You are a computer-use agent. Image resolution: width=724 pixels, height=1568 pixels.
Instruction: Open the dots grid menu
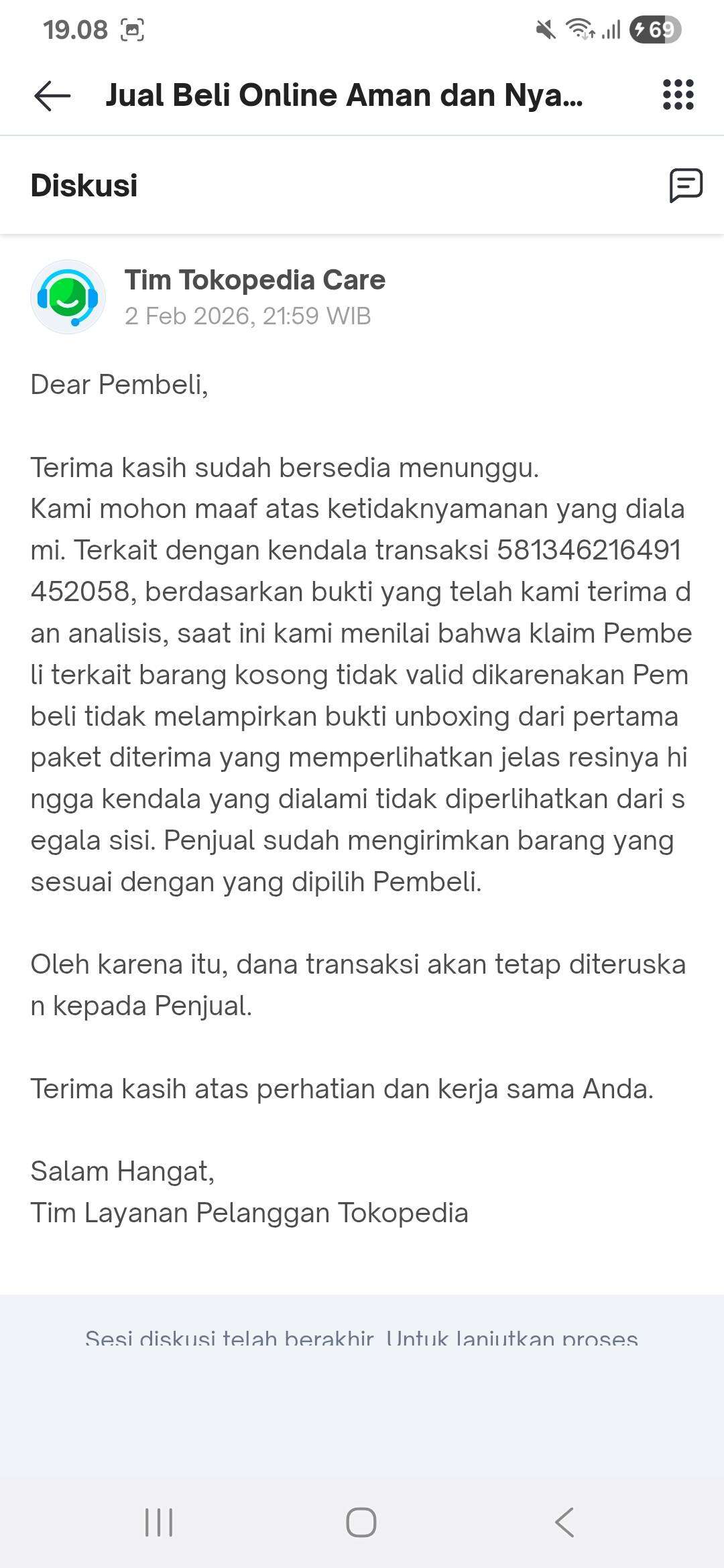pos(678,94)
